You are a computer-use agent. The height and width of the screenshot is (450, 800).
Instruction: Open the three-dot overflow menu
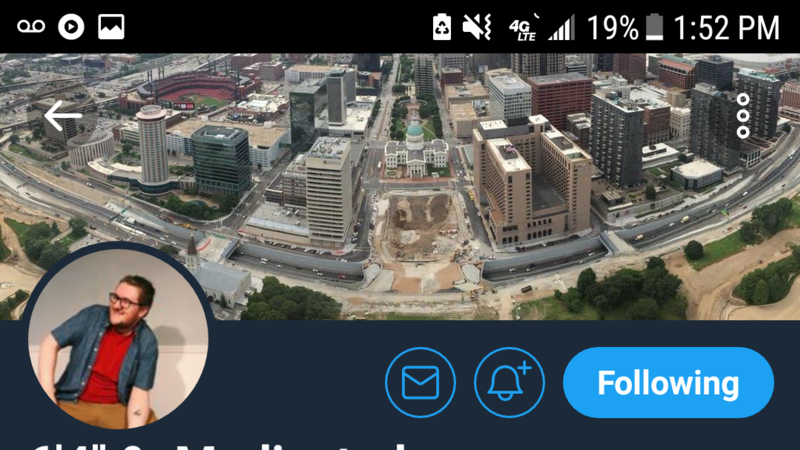point(743,117)
